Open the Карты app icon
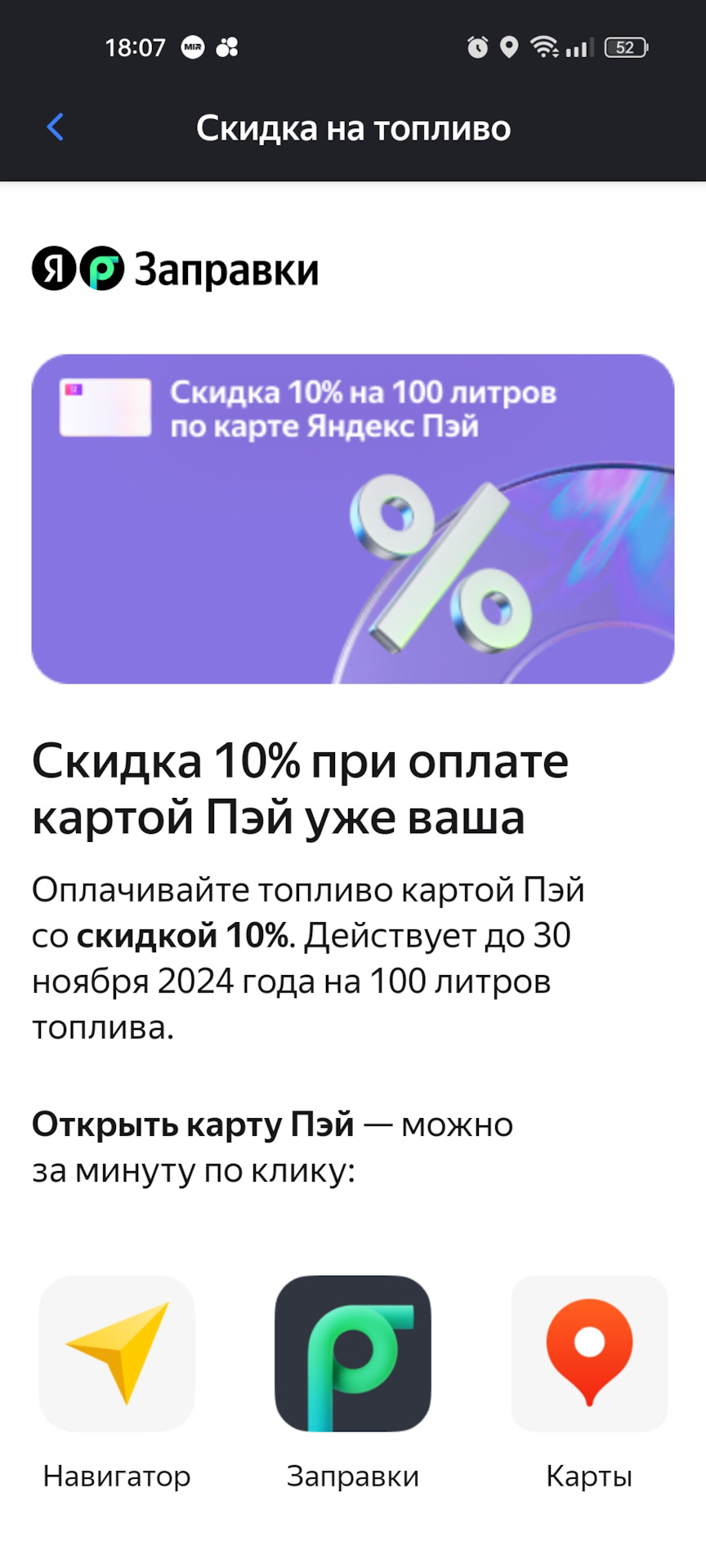This screenshot has height=1568, width=706. pyautogui.click(x=589, y=1353)
